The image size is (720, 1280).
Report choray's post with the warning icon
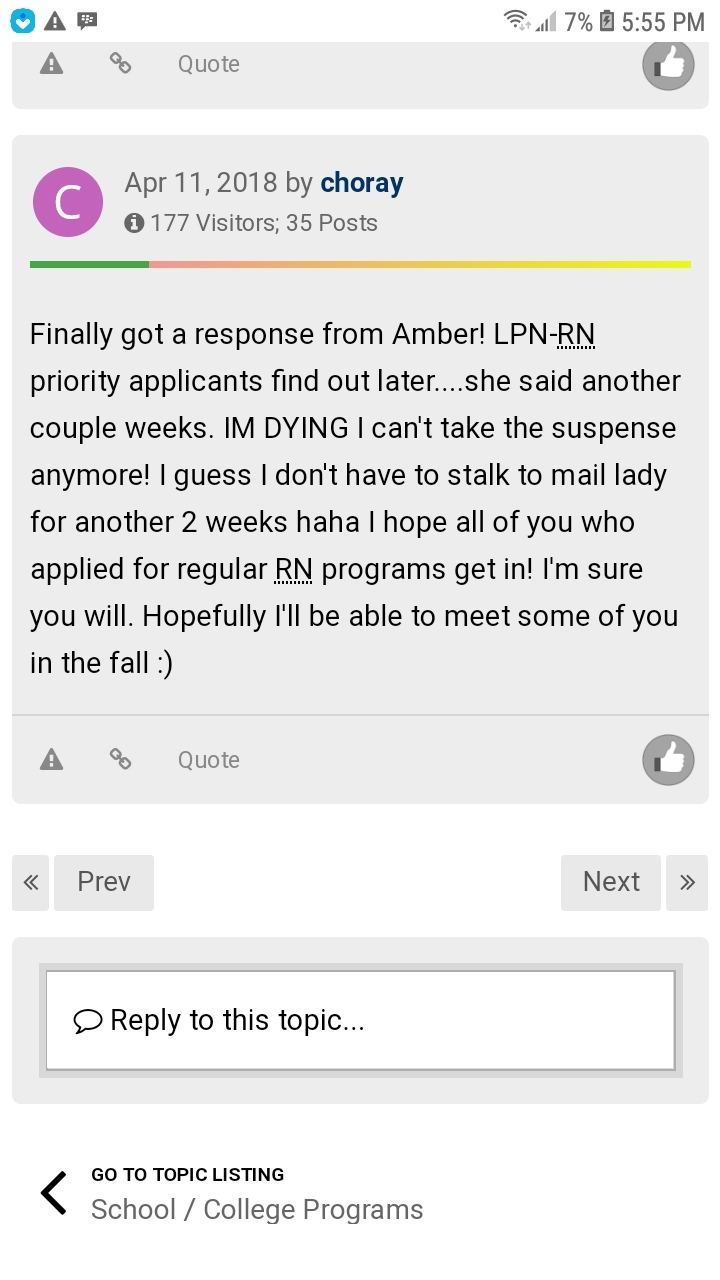[x=51, y=760]
